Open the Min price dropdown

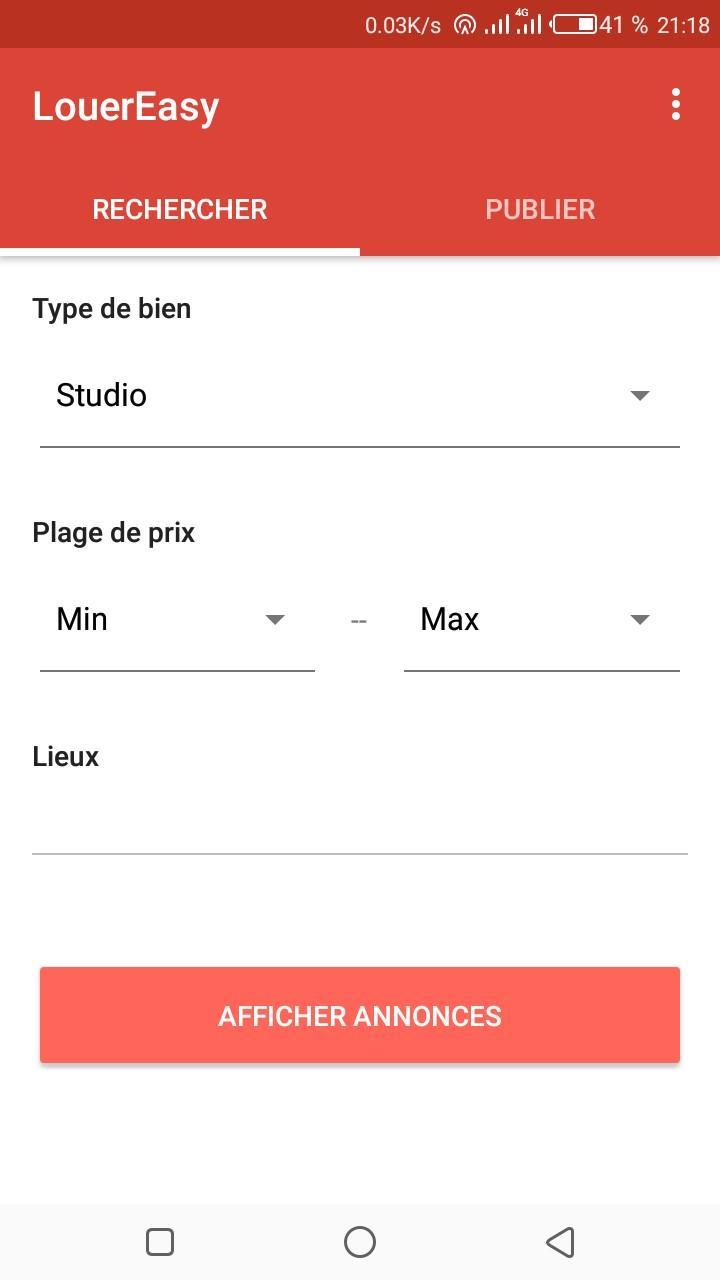point(177,620)
